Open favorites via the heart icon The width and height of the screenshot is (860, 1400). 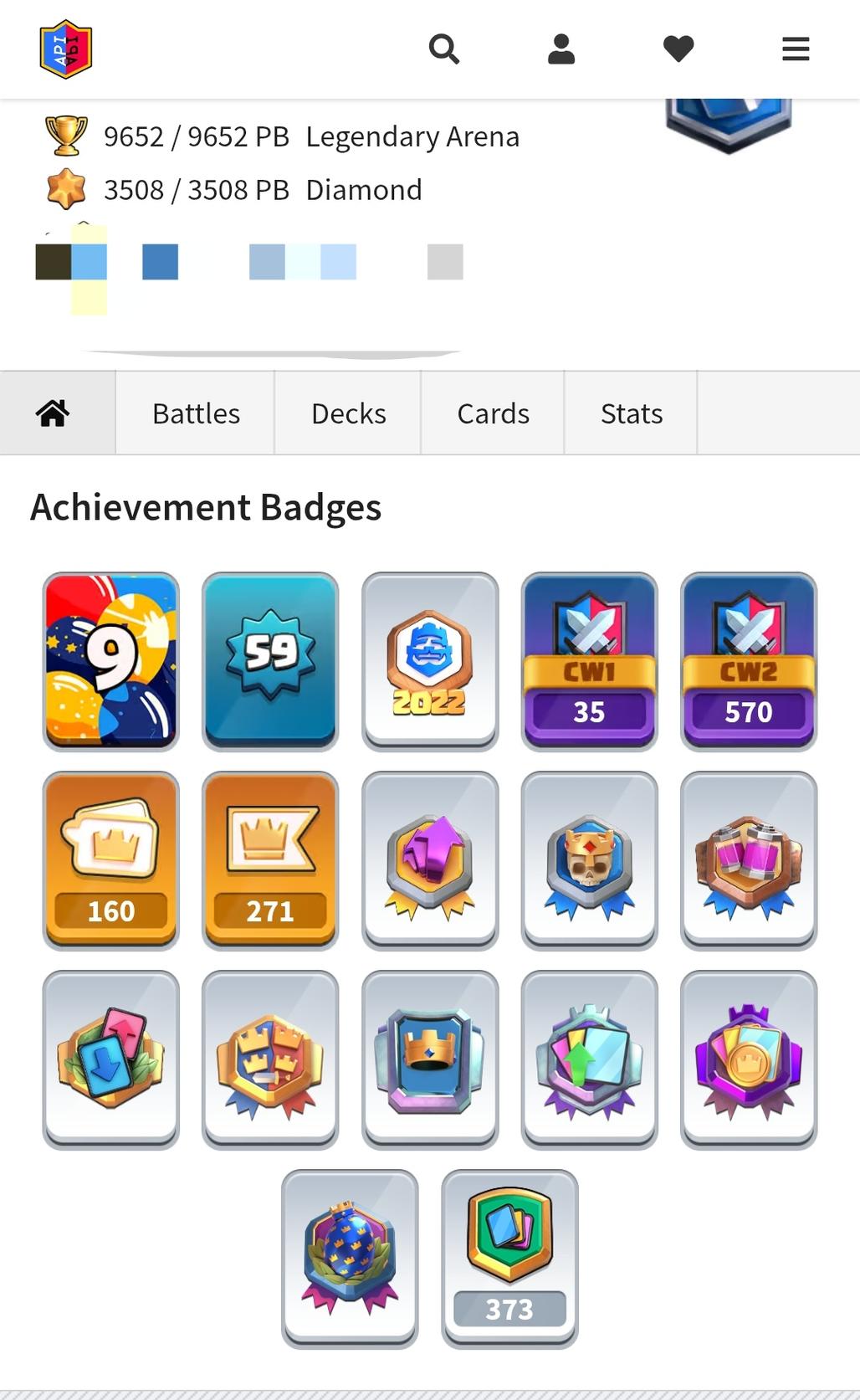[678, 49]
